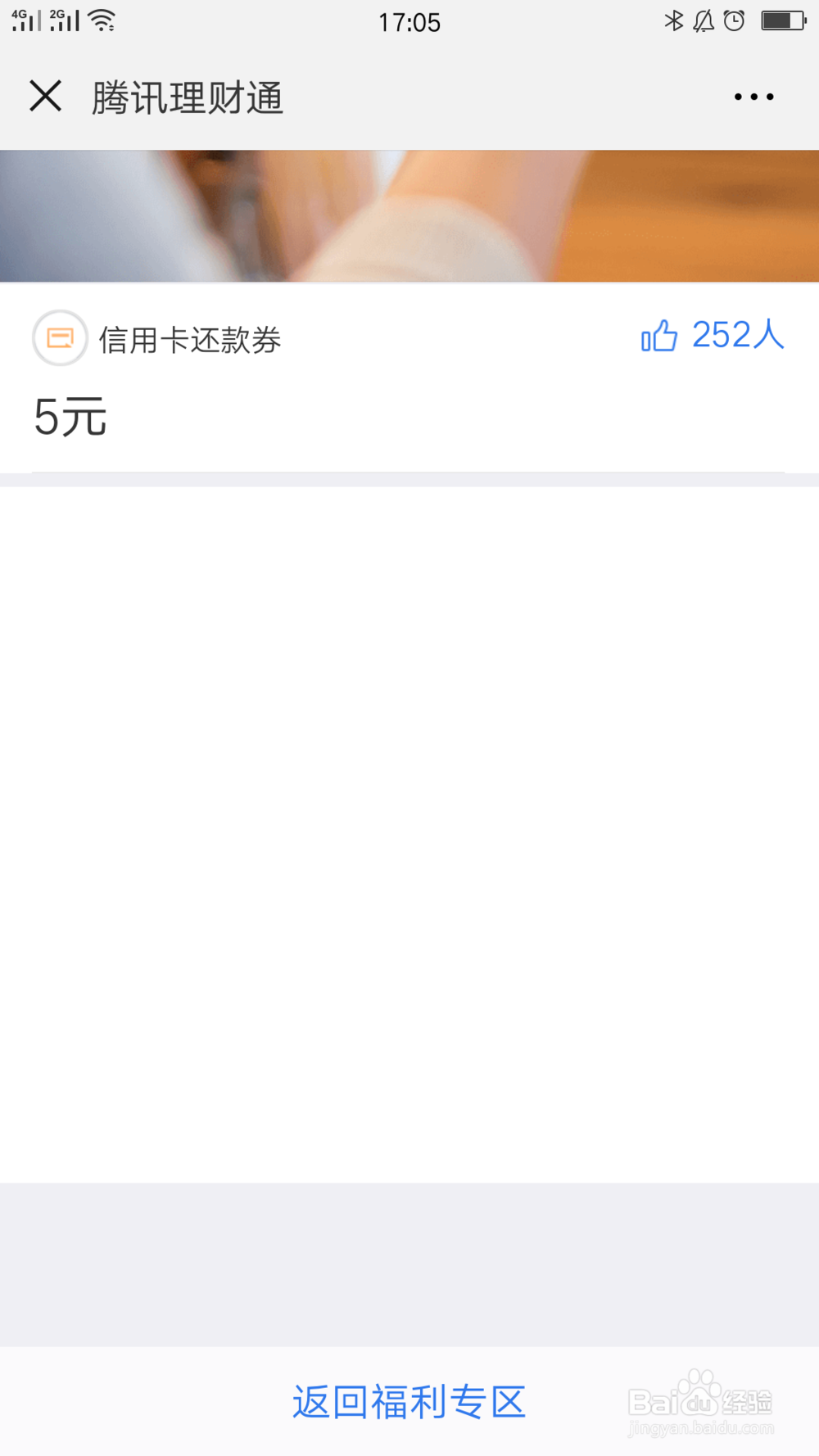819x1456 pixels.
Task: Tap the X to close the page
Action: pos(46,96)
